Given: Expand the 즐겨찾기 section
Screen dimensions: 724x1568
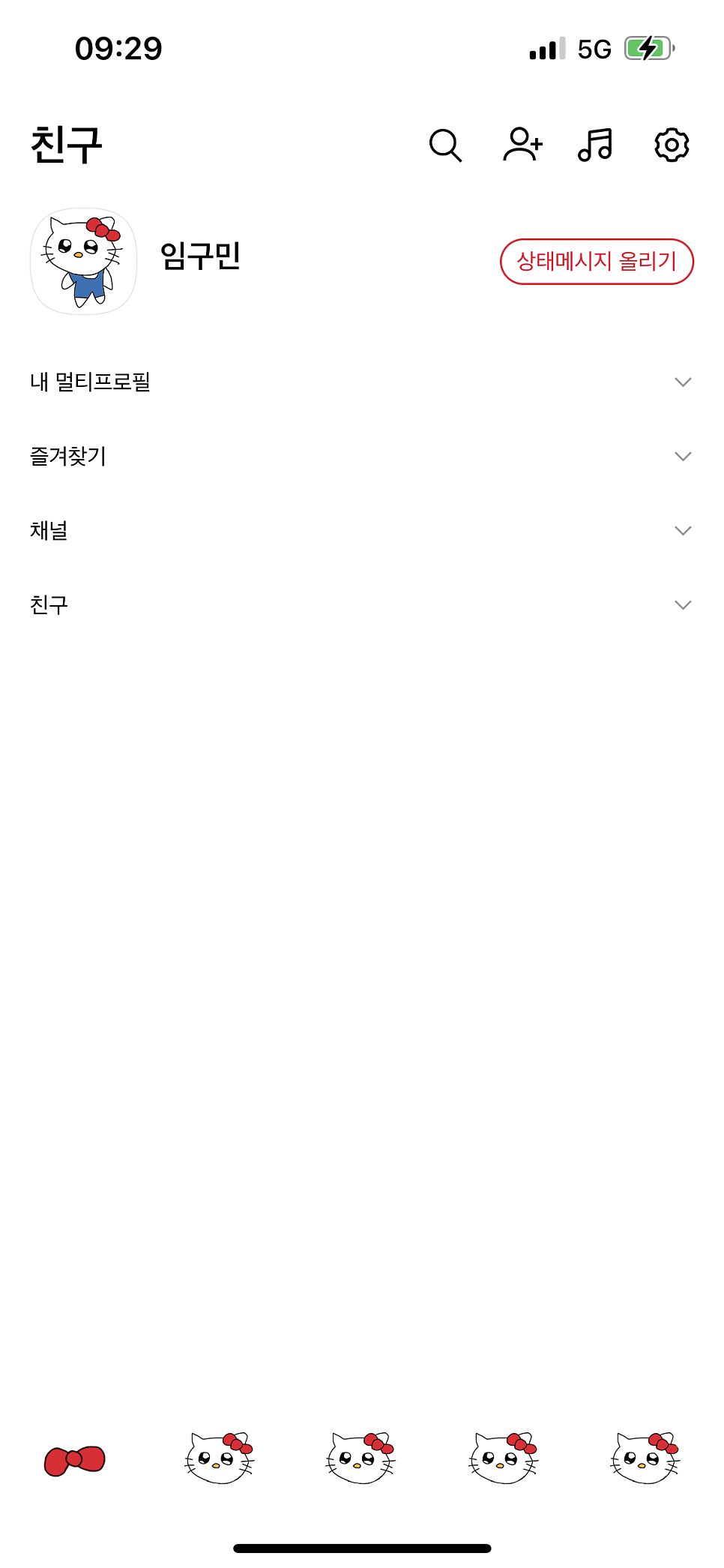Looking at the screenshot, I should 361,456.
